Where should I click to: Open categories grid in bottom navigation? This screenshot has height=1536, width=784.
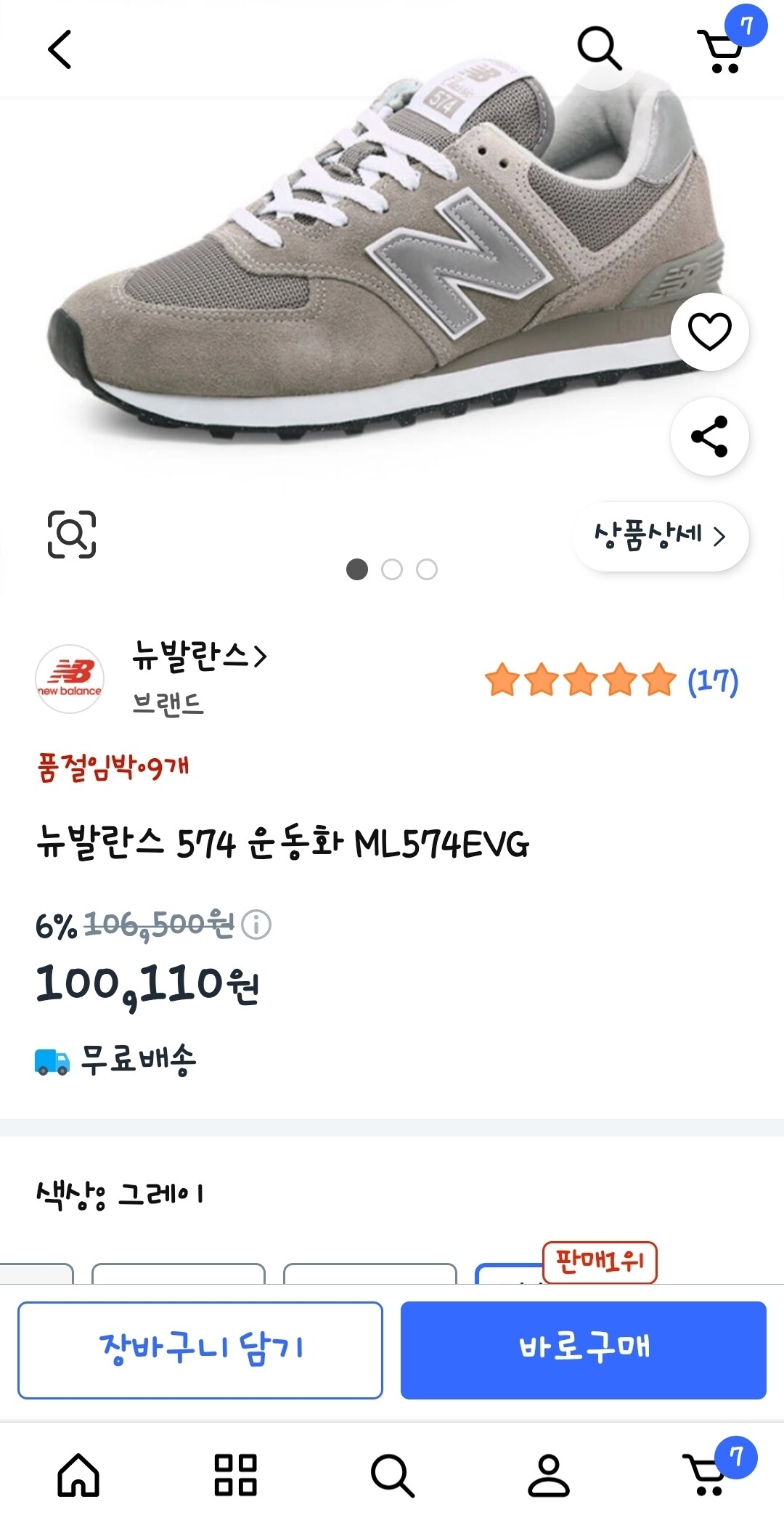coord(235,1476)
